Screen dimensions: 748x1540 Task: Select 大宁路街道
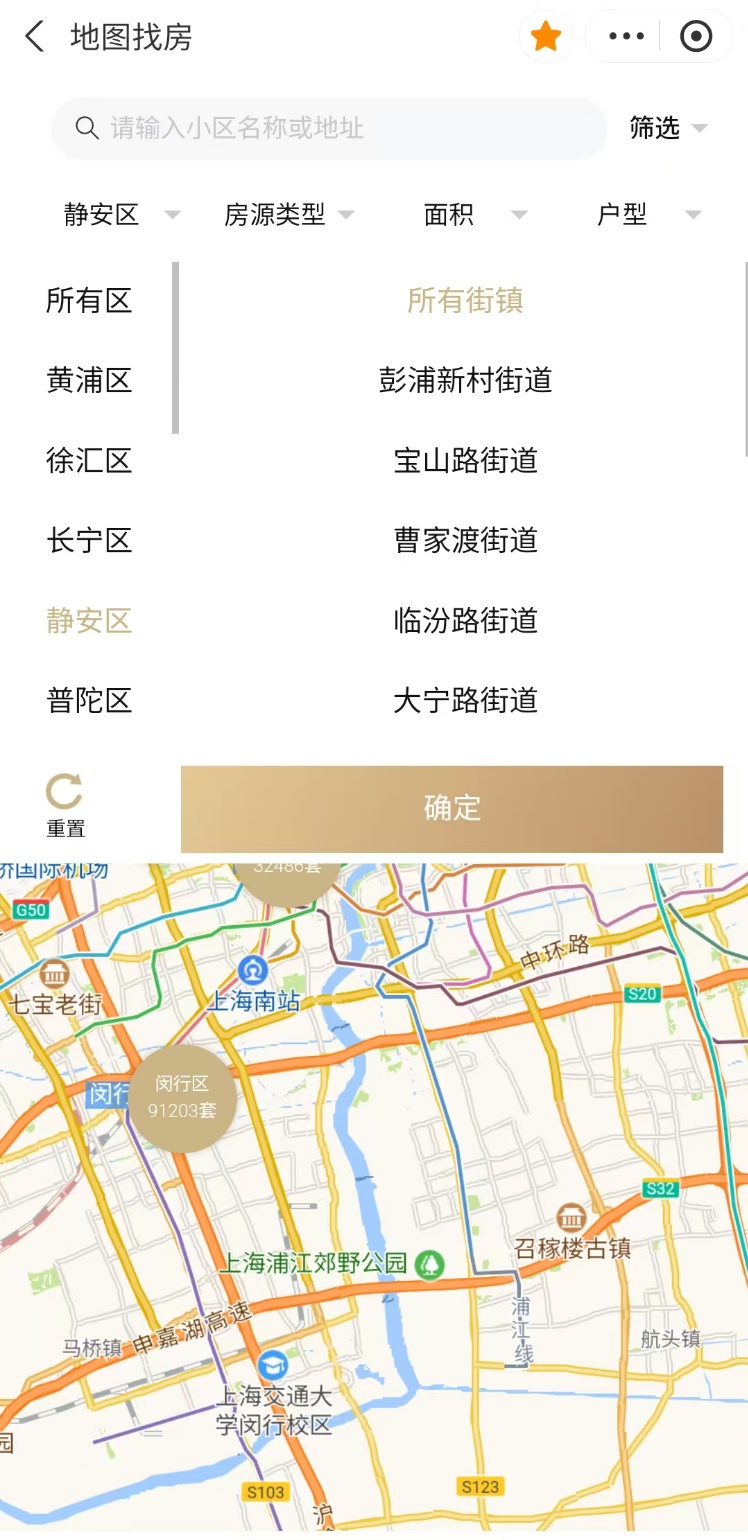pyautogui.click(x=465, y=700)
